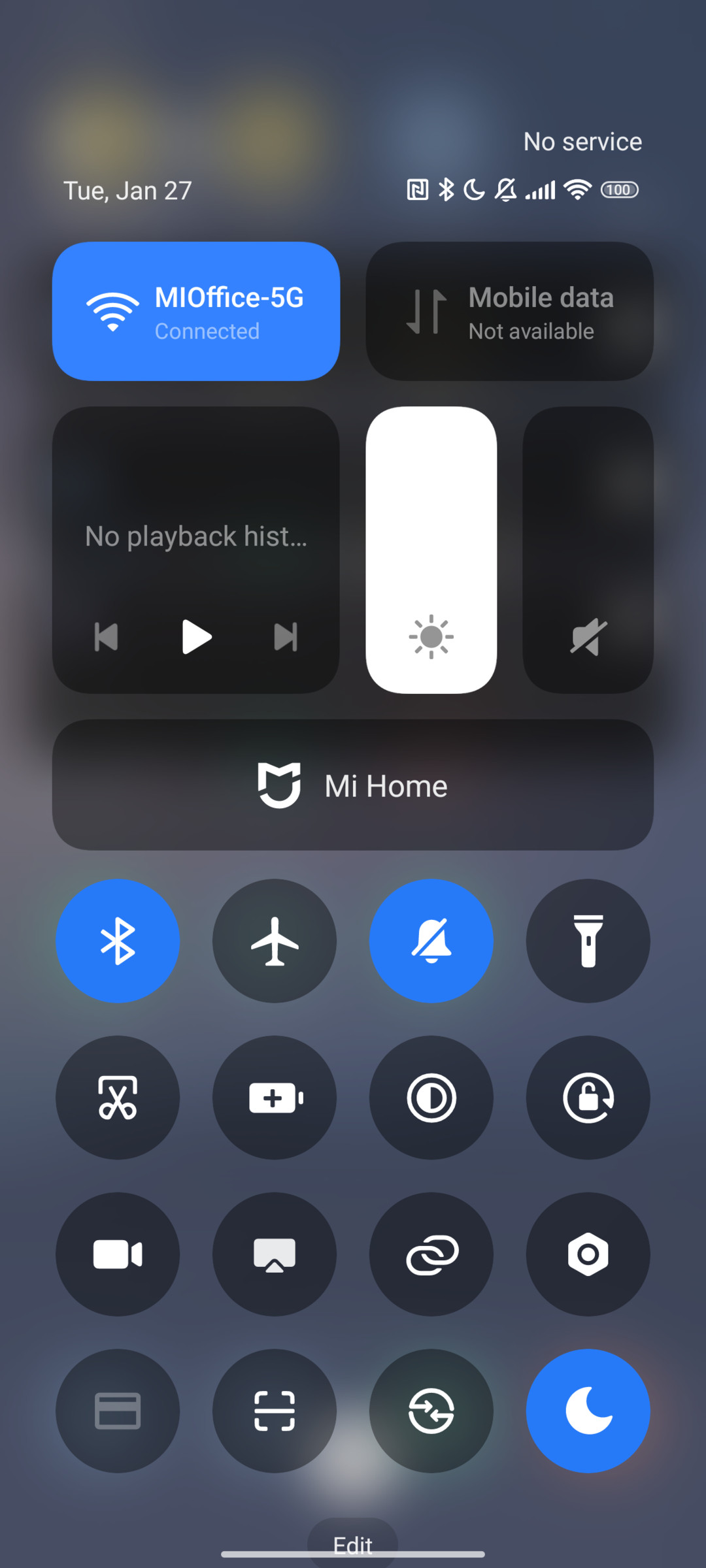
Task: Toggle the MIOffice-5G Wi-Fi tile
Action: pyautogui.click(x=196, y=311)
